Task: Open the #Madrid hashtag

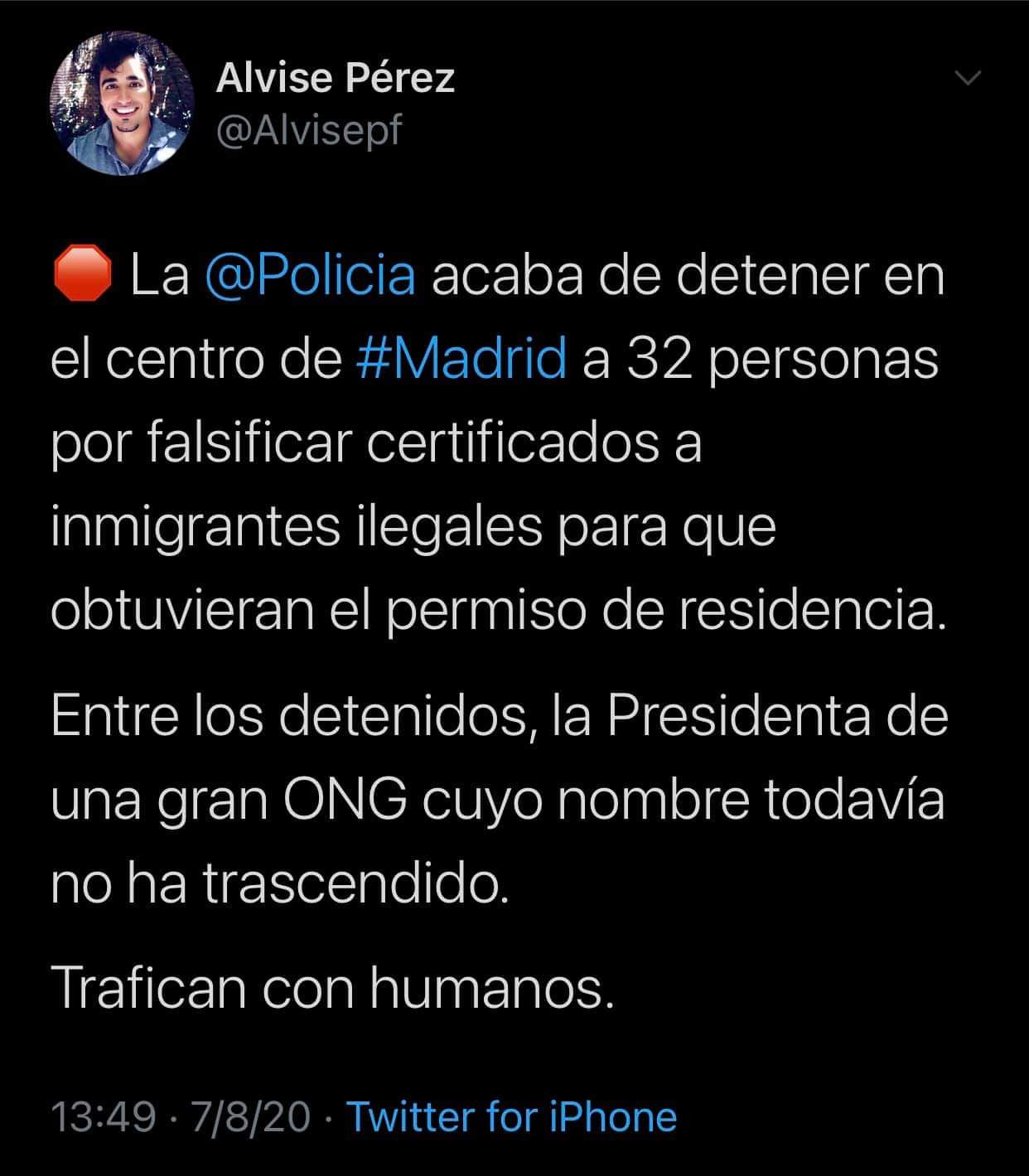Action: point(462,359)
